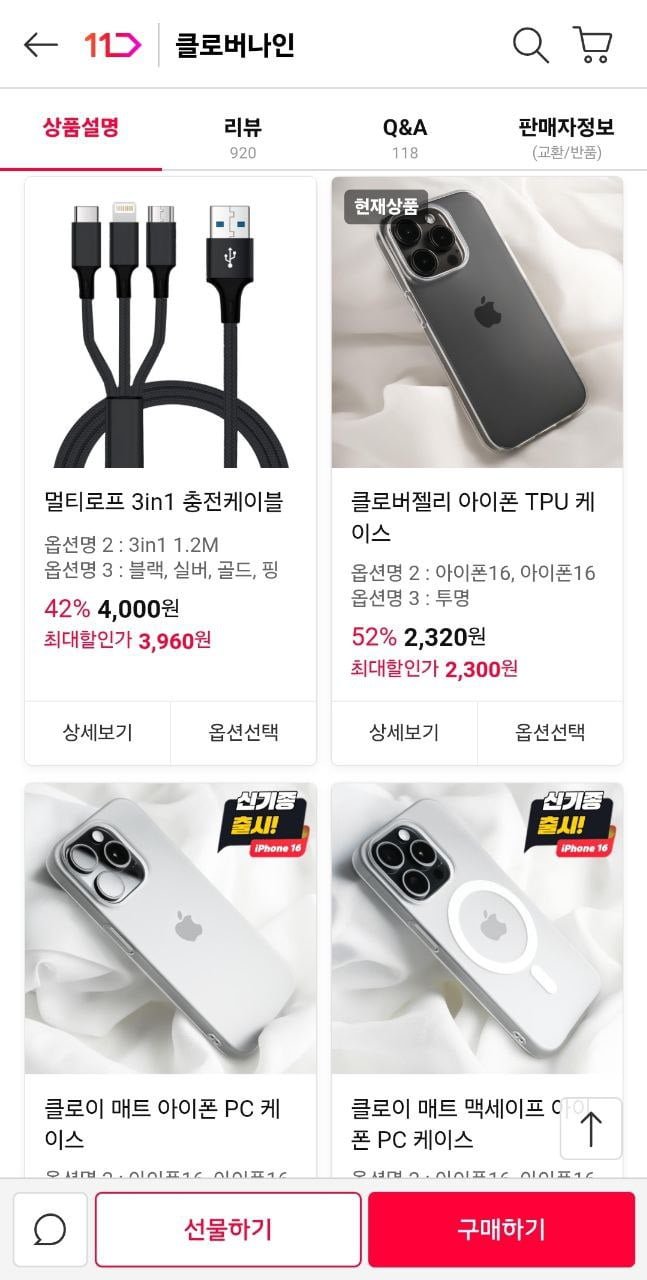Tap 상세보기 under 멀티로프 3in1 충전케이블
This screenshot has height=1280, width=647.
tap(97, 732)
